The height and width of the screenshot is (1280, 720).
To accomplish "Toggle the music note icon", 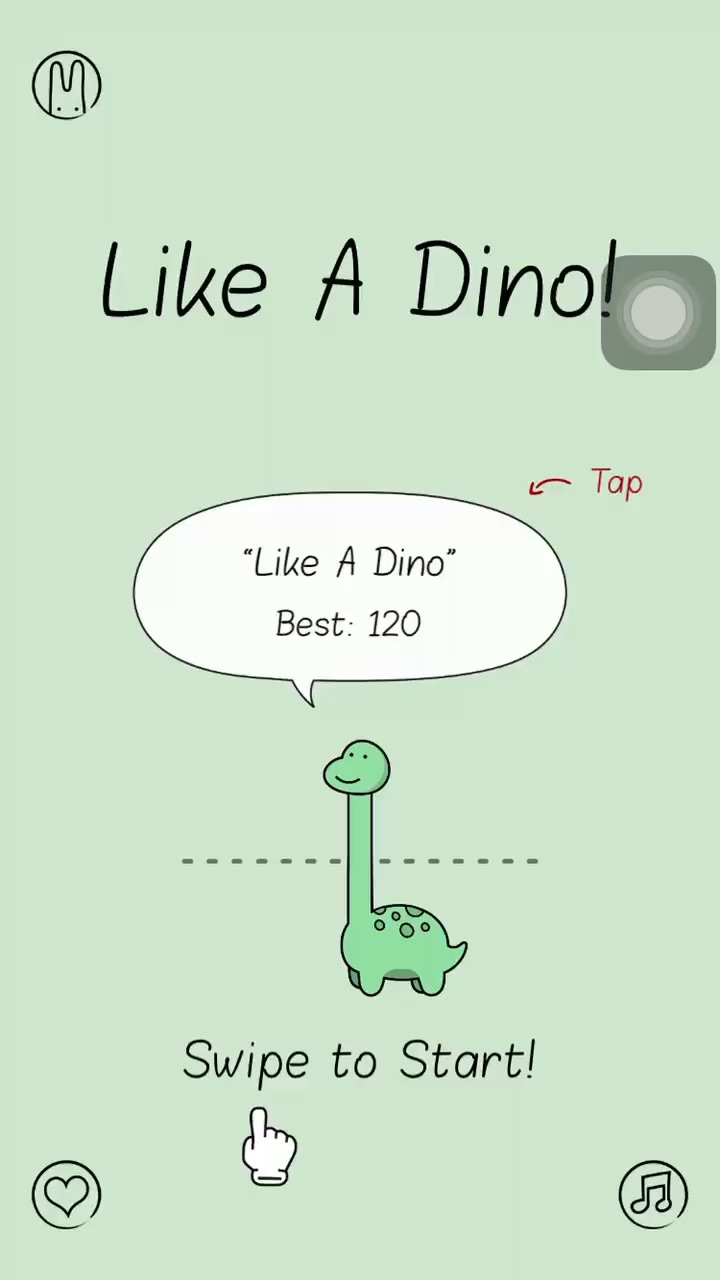I will click(x=653, y=1194).
